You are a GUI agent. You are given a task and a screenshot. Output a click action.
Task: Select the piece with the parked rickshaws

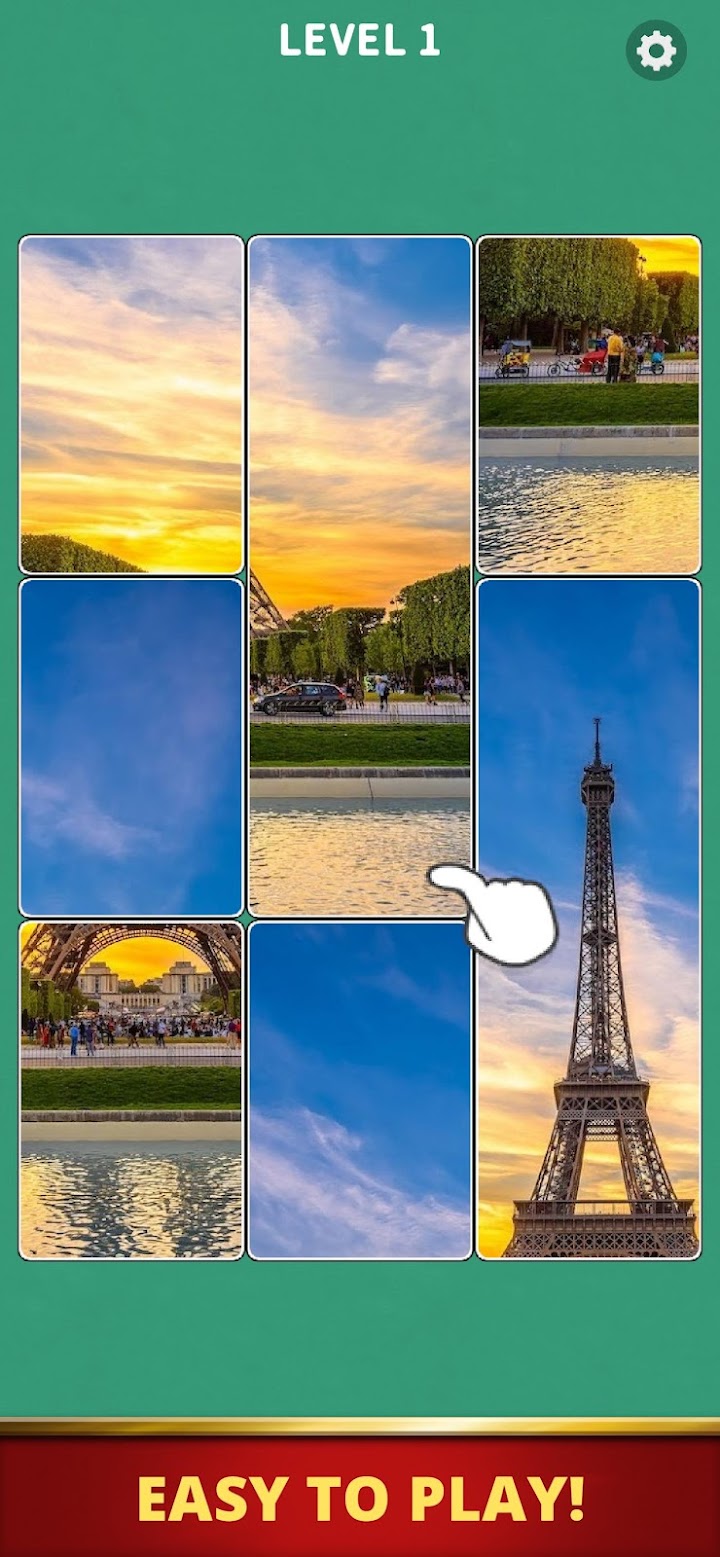(588, 404)
